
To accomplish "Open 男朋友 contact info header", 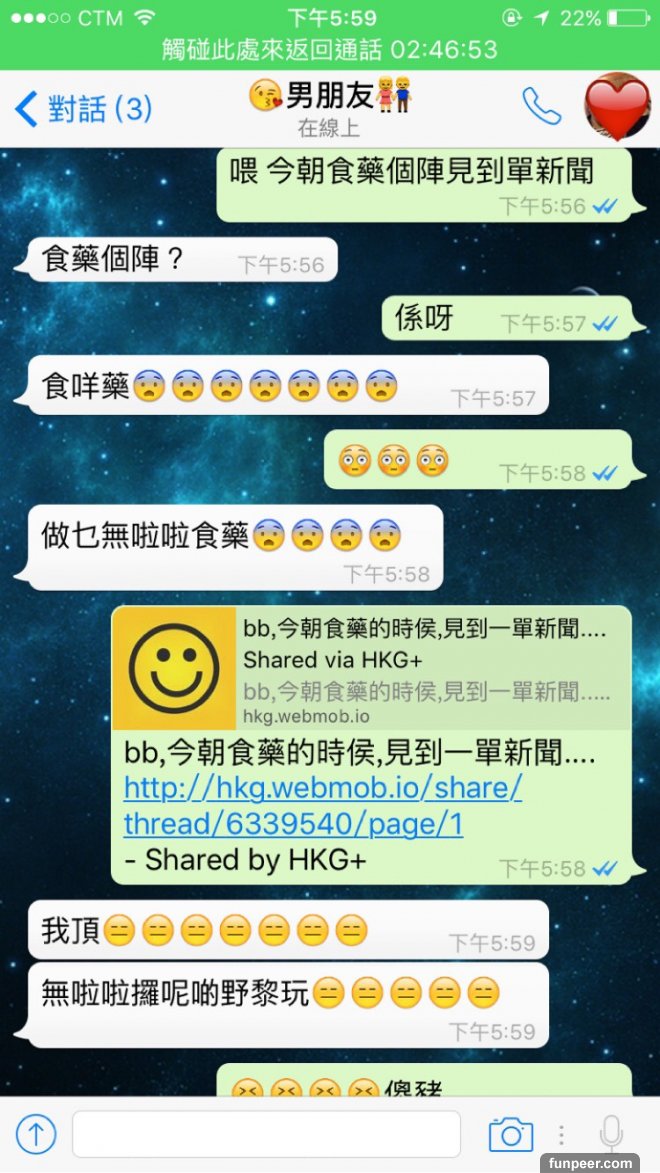I will click(x=330, y=108).
